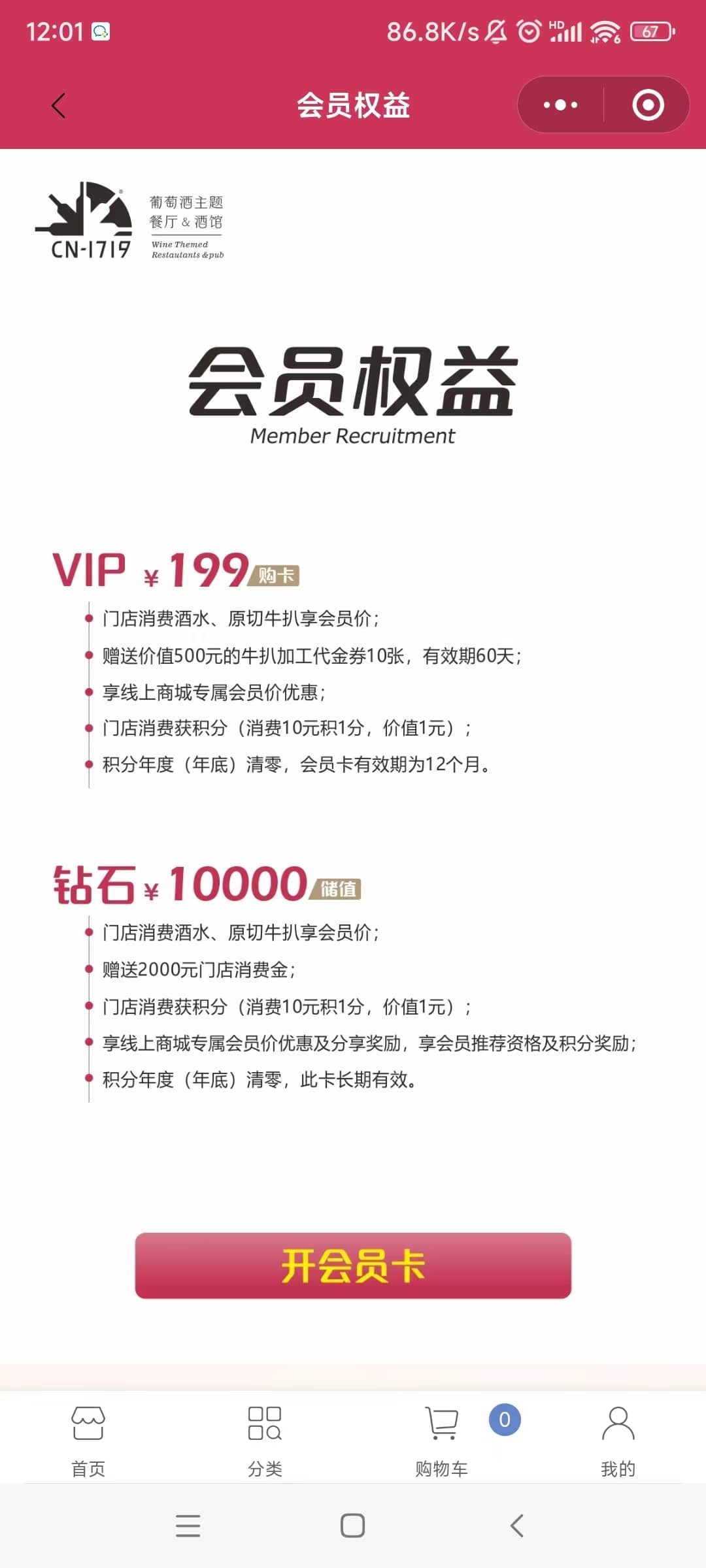Go back from the 会员权益 page
706x1568 pixels.
click(x=59, y=105)
